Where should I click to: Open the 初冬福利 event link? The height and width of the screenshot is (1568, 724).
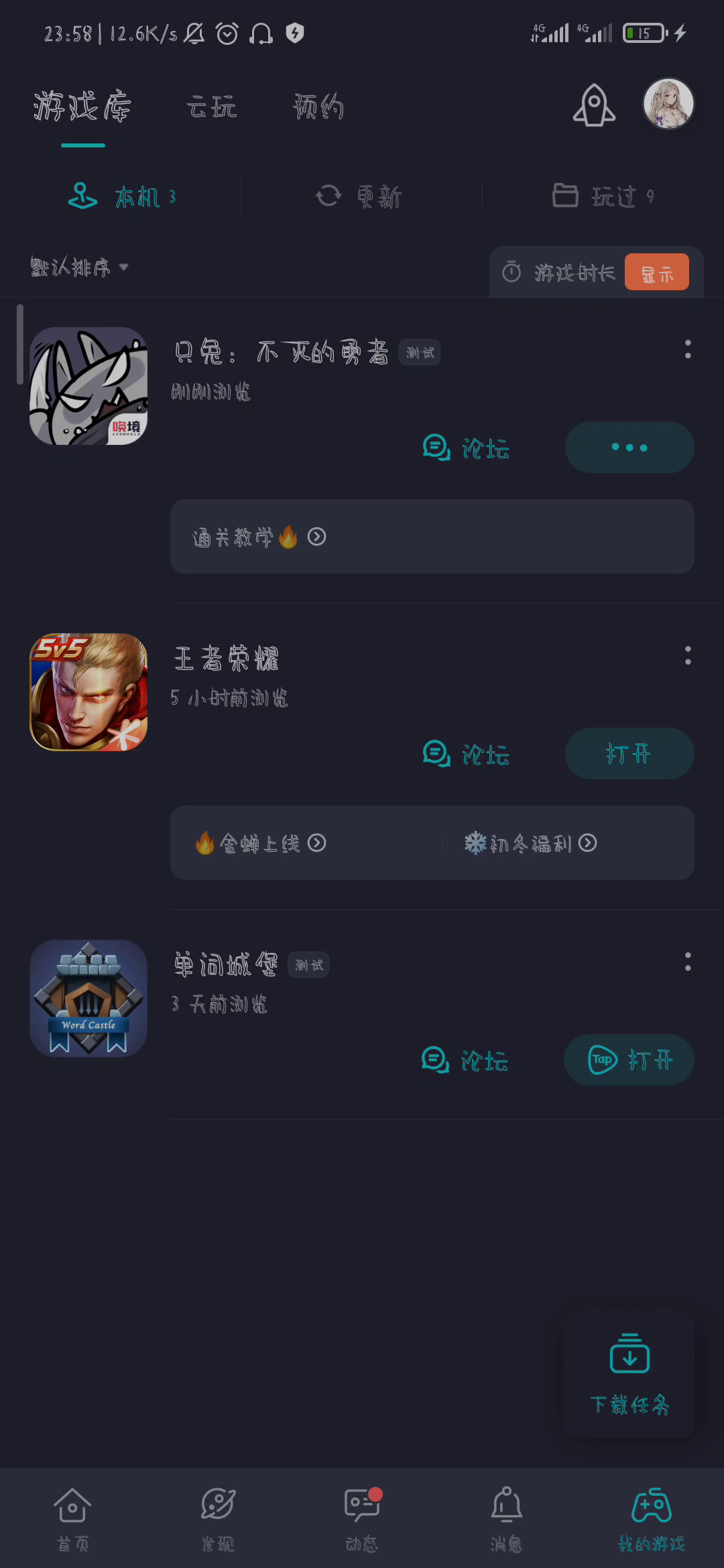coord(531,843)
